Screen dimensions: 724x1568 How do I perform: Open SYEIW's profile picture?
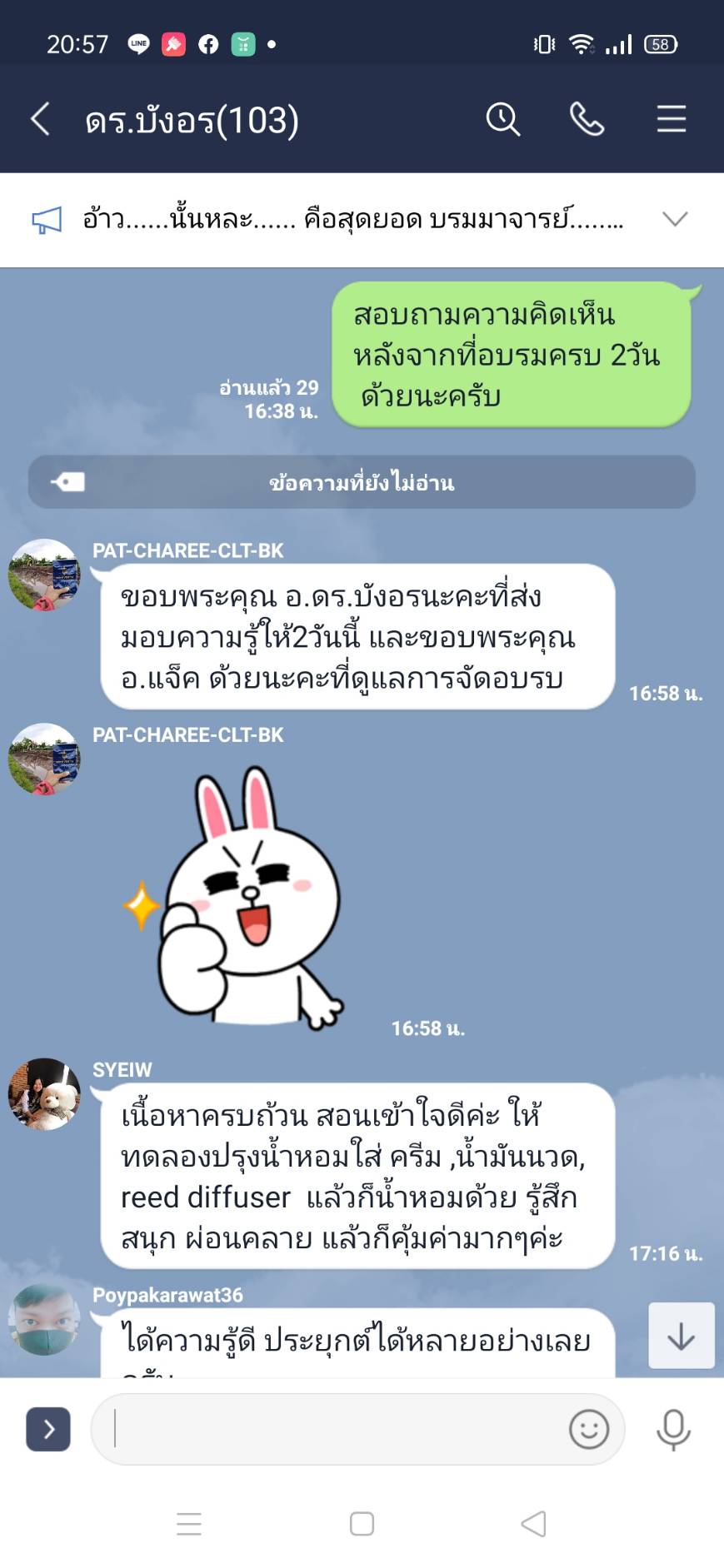pos(44,1093)
